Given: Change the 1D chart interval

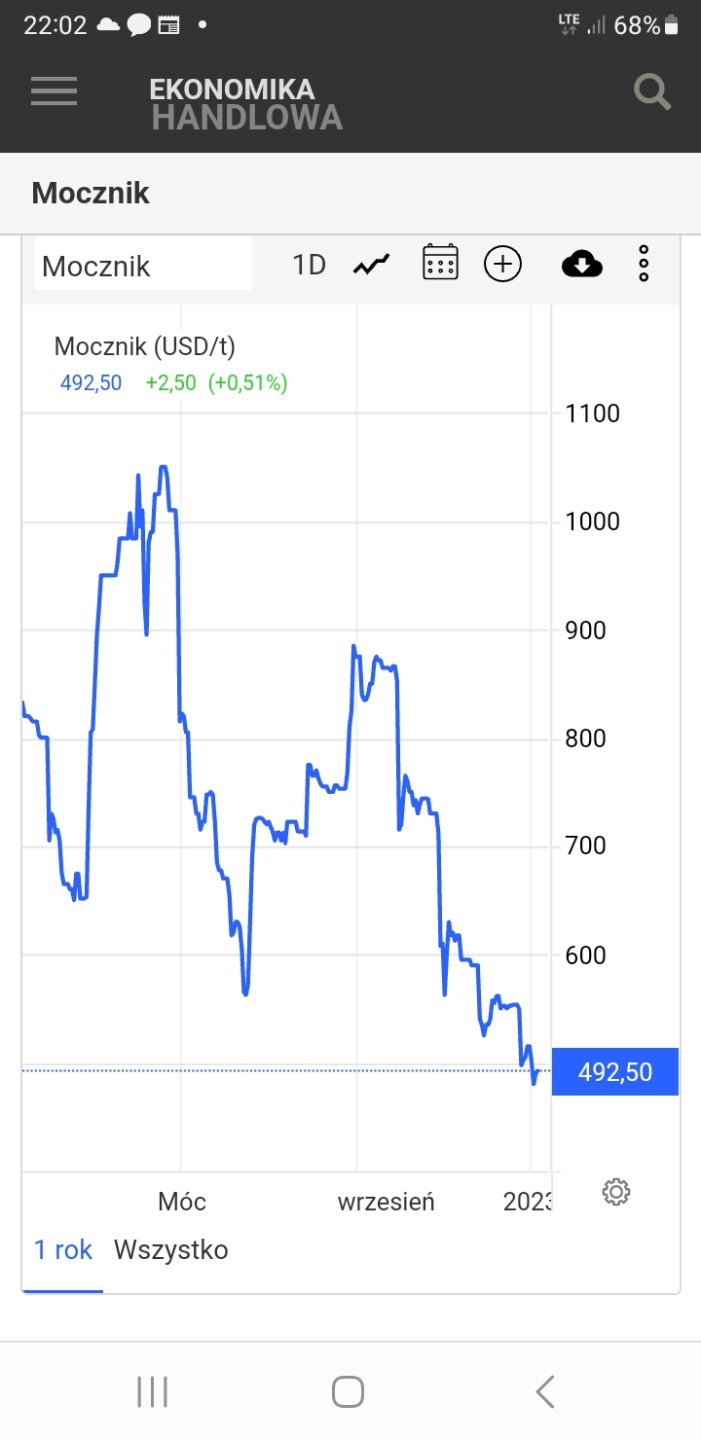Looking at the screenshot, I should [x=309, y=265].
